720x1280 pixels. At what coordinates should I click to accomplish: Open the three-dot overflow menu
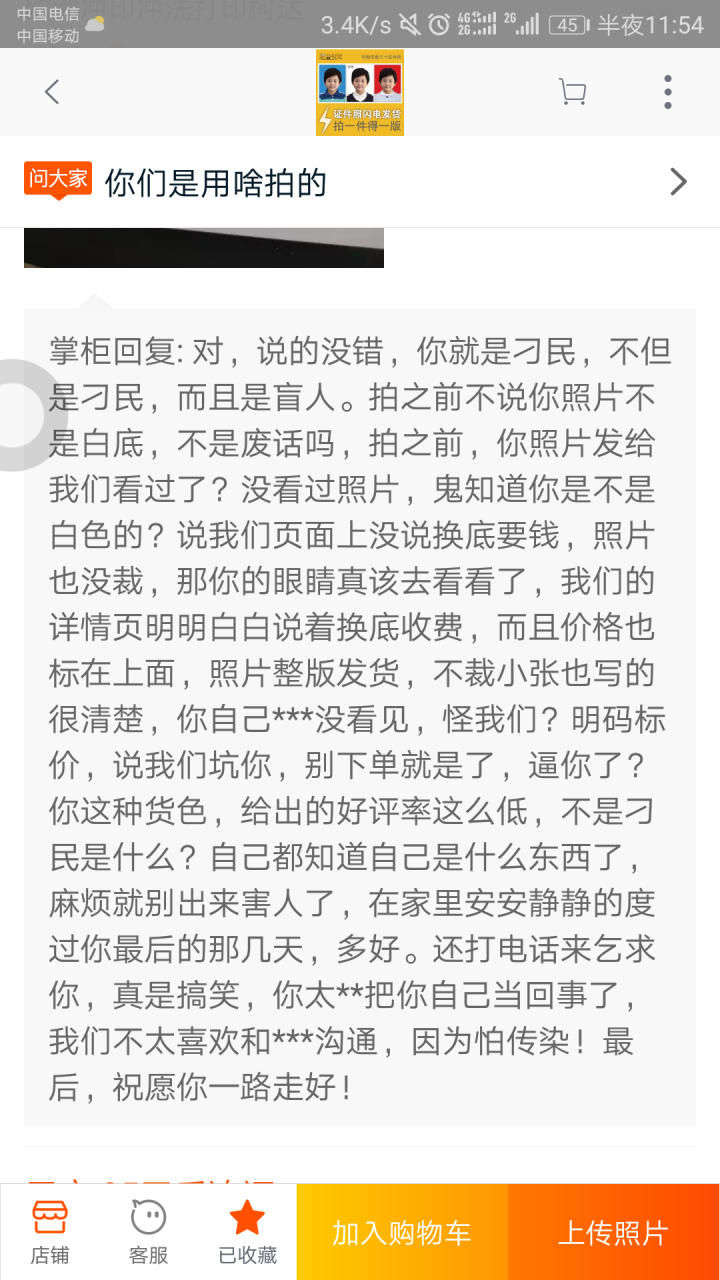[667, 93]
